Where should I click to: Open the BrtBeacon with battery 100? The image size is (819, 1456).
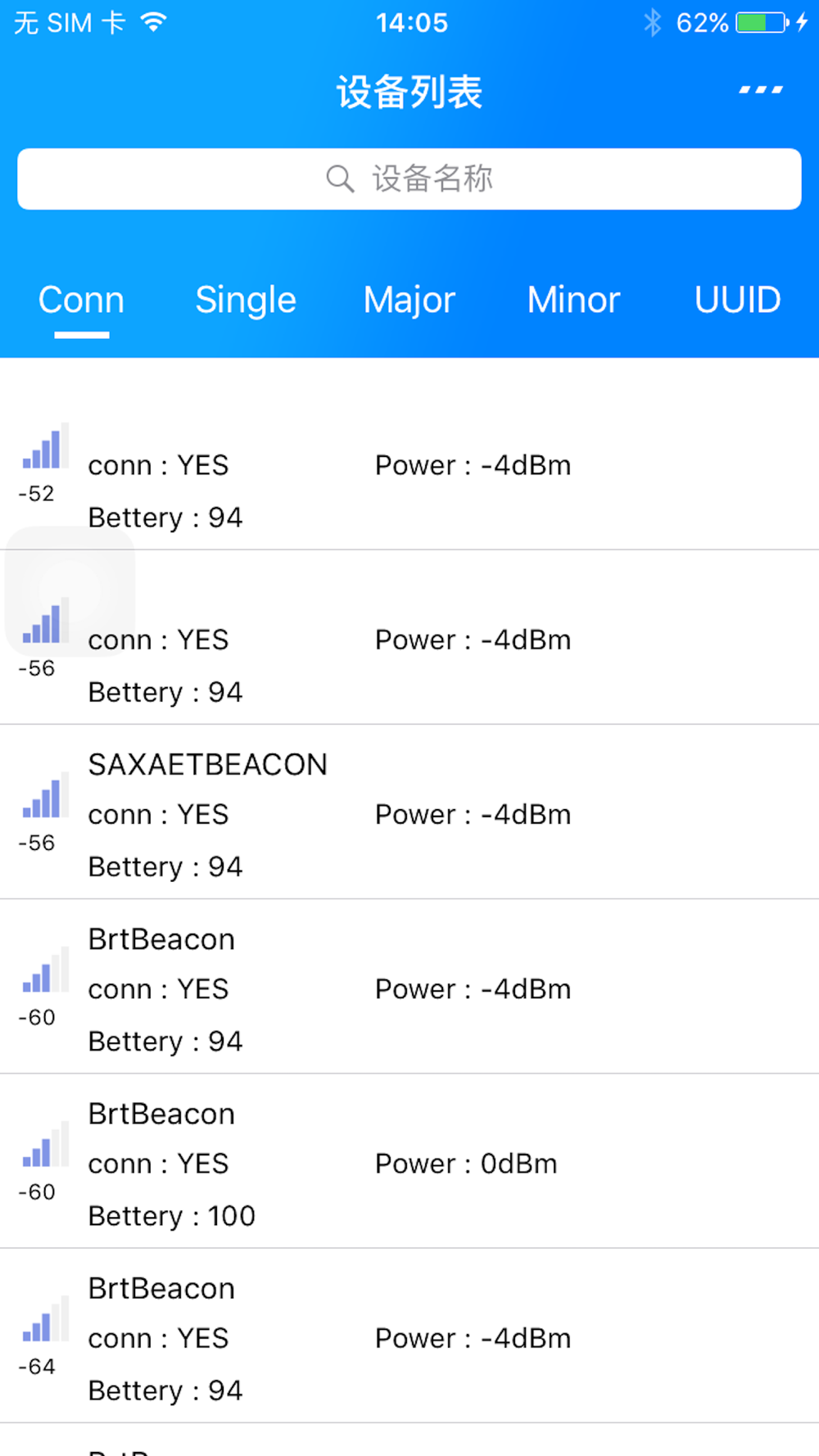409,1161
